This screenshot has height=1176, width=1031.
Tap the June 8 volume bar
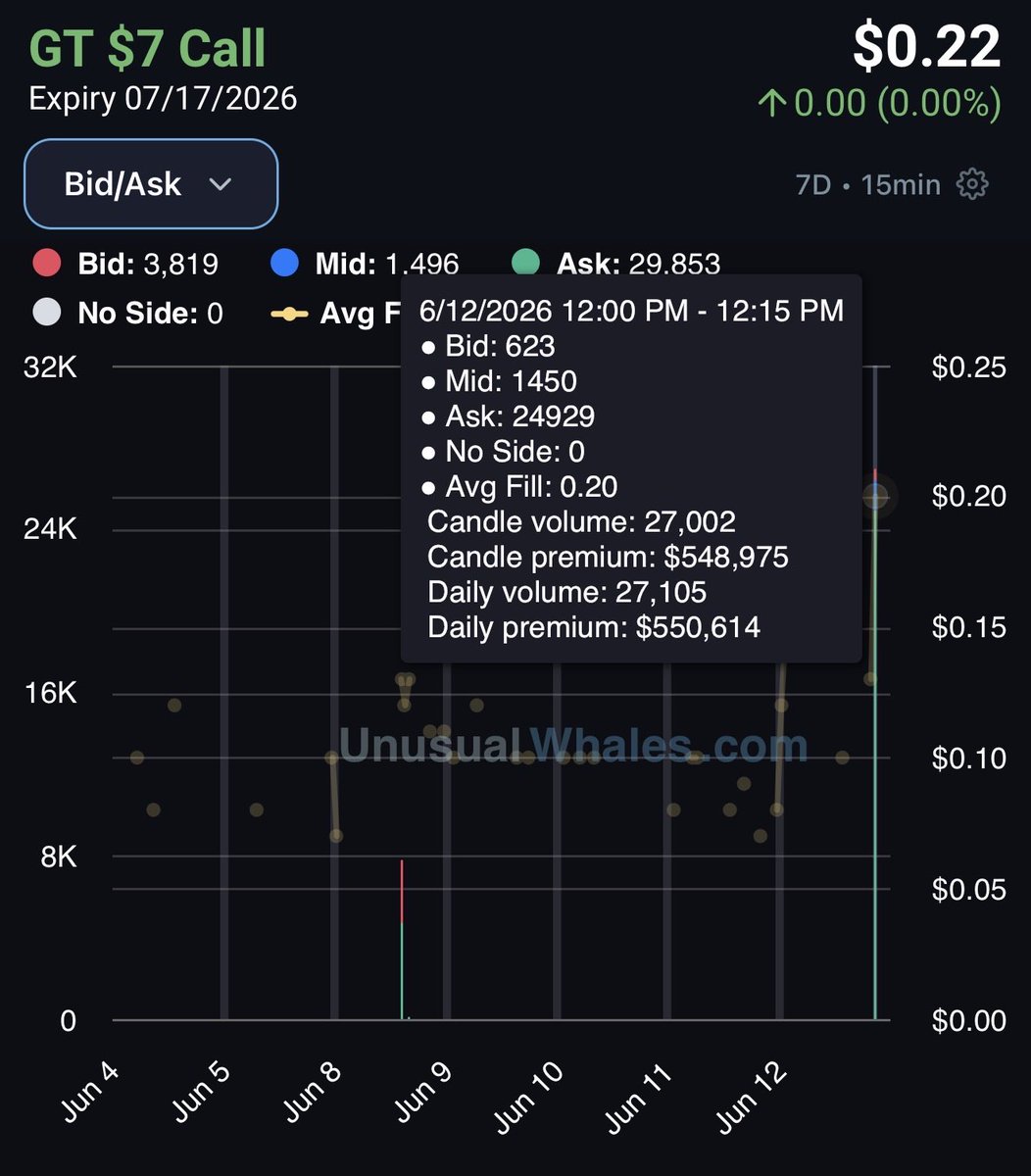tap(402, 940)
